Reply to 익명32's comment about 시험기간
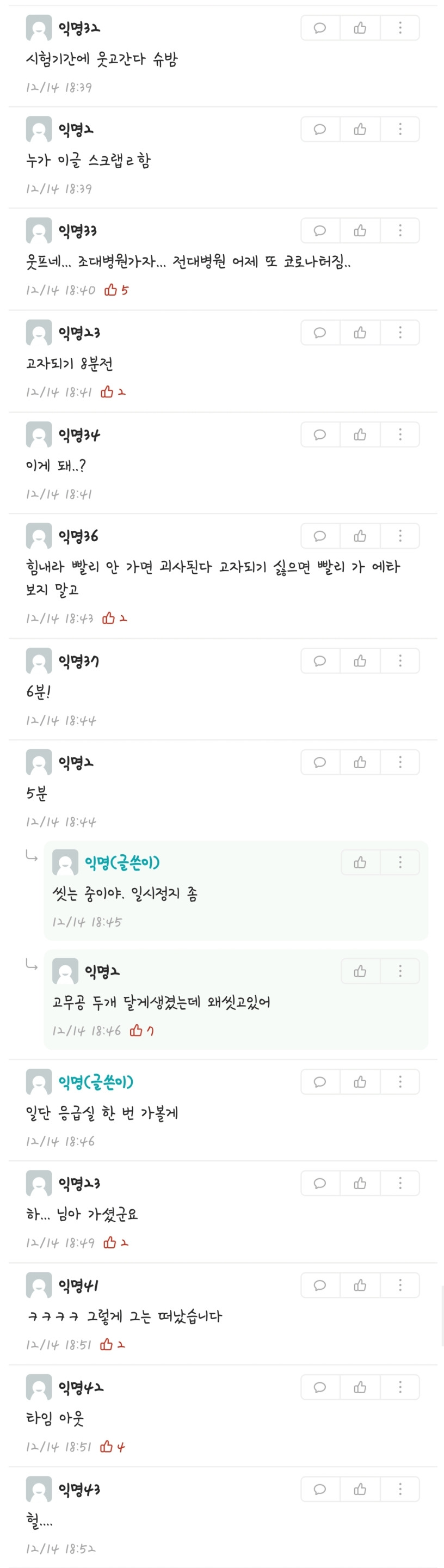 pos(320,28)
